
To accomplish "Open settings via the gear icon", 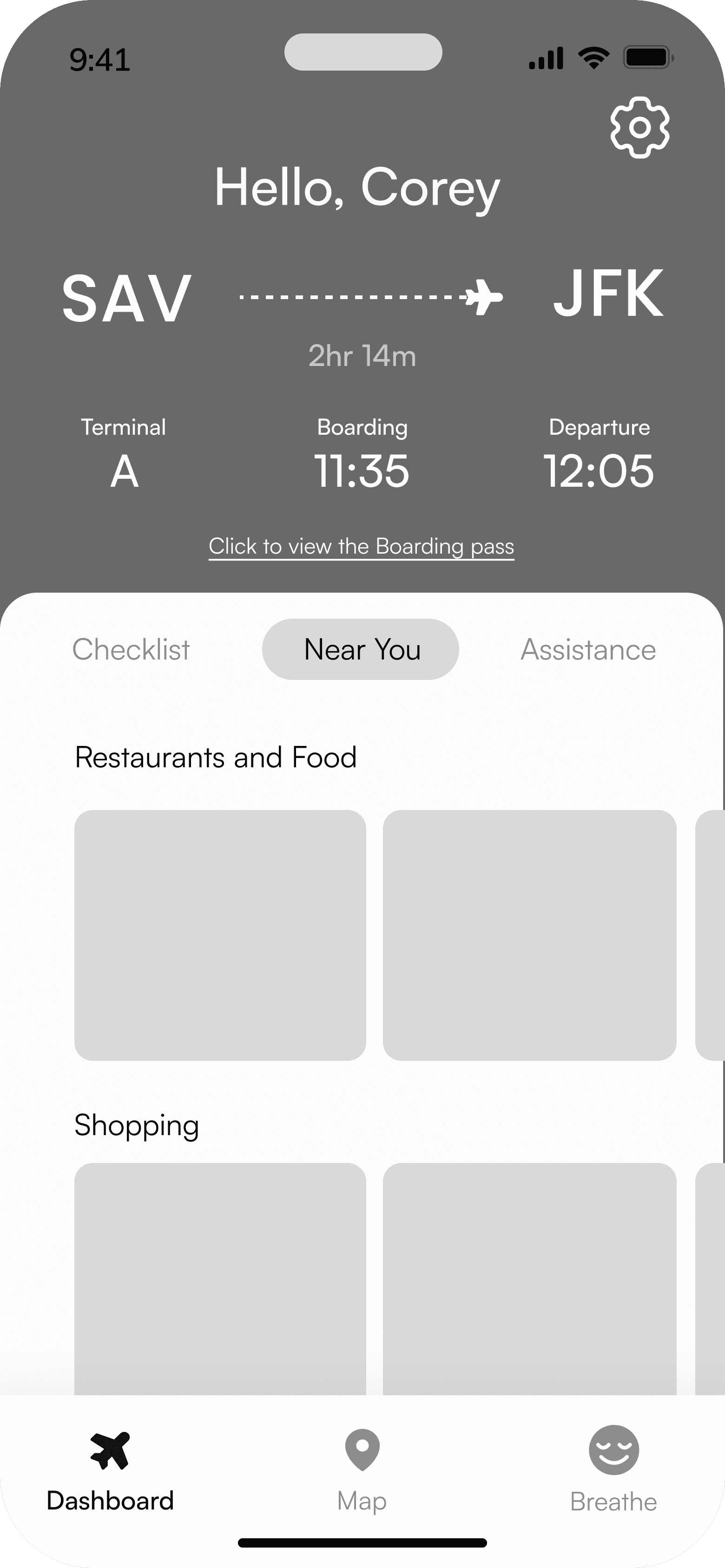I will coord(639,127).
